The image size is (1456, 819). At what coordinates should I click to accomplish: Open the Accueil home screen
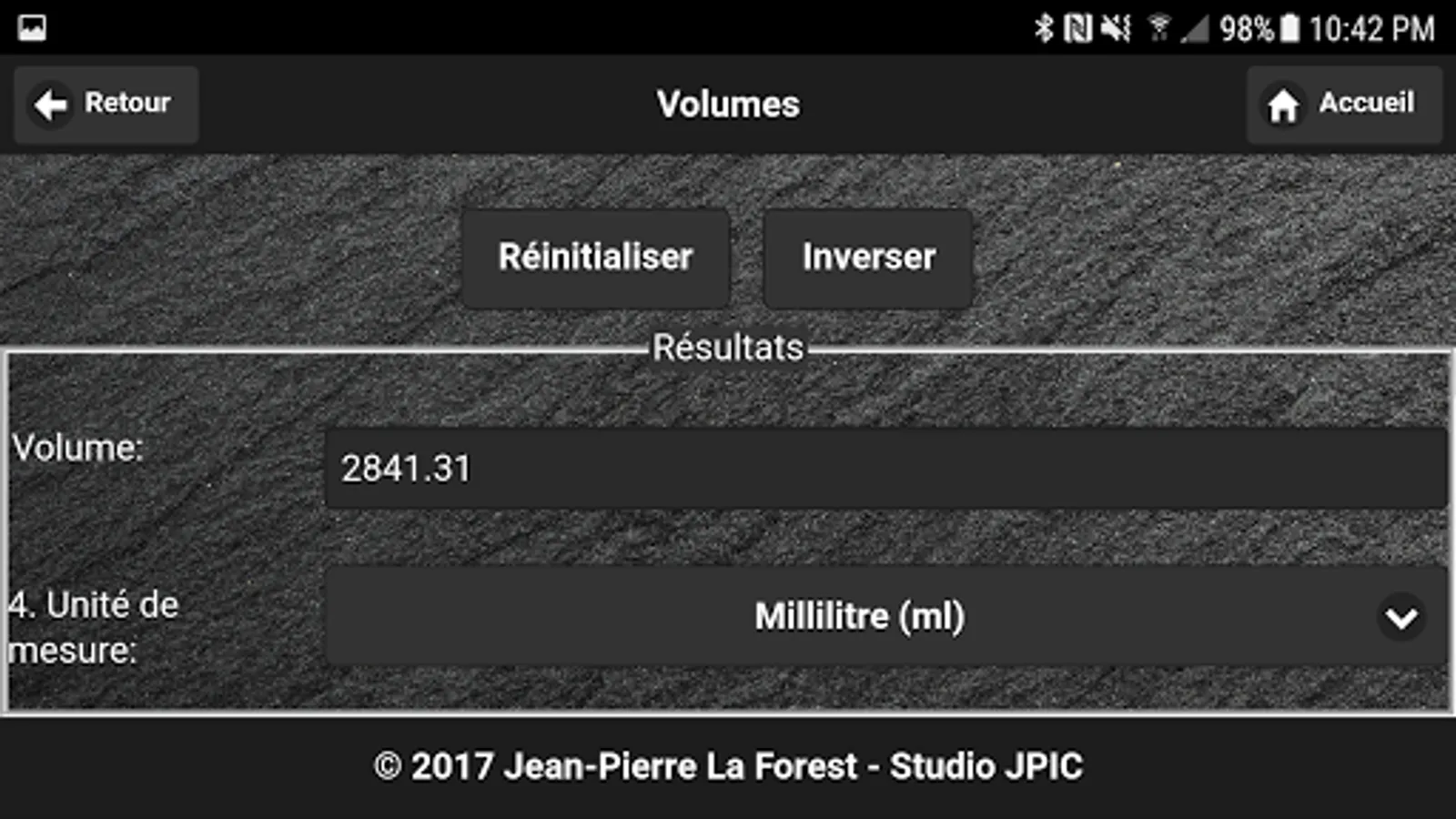click(x=1344, y=104)
